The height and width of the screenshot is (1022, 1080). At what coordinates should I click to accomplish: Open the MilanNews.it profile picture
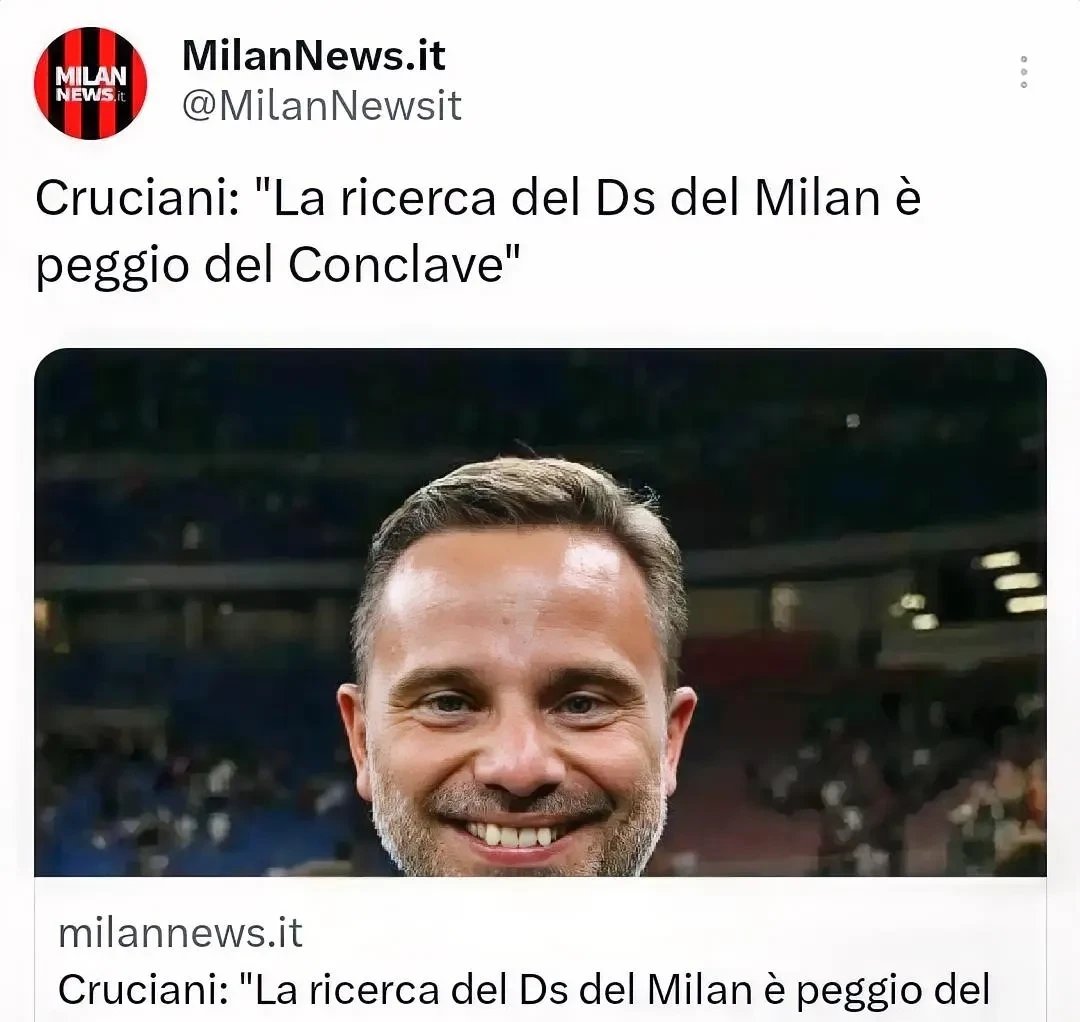click(x=91, y=83)
